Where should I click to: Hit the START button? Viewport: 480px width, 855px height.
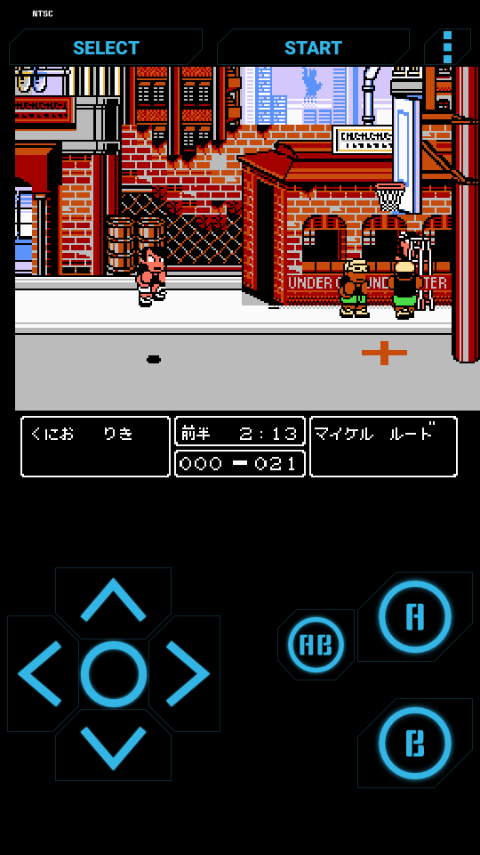pyautogui.click(x=313, y=47)
